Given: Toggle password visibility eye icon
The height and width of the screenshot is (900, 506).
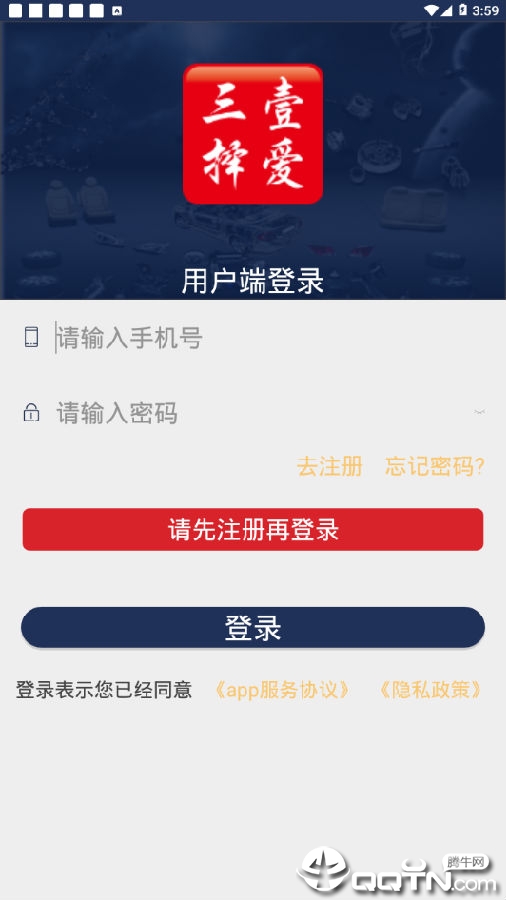Looking at the screenshot, I should (x=480, y=412).
